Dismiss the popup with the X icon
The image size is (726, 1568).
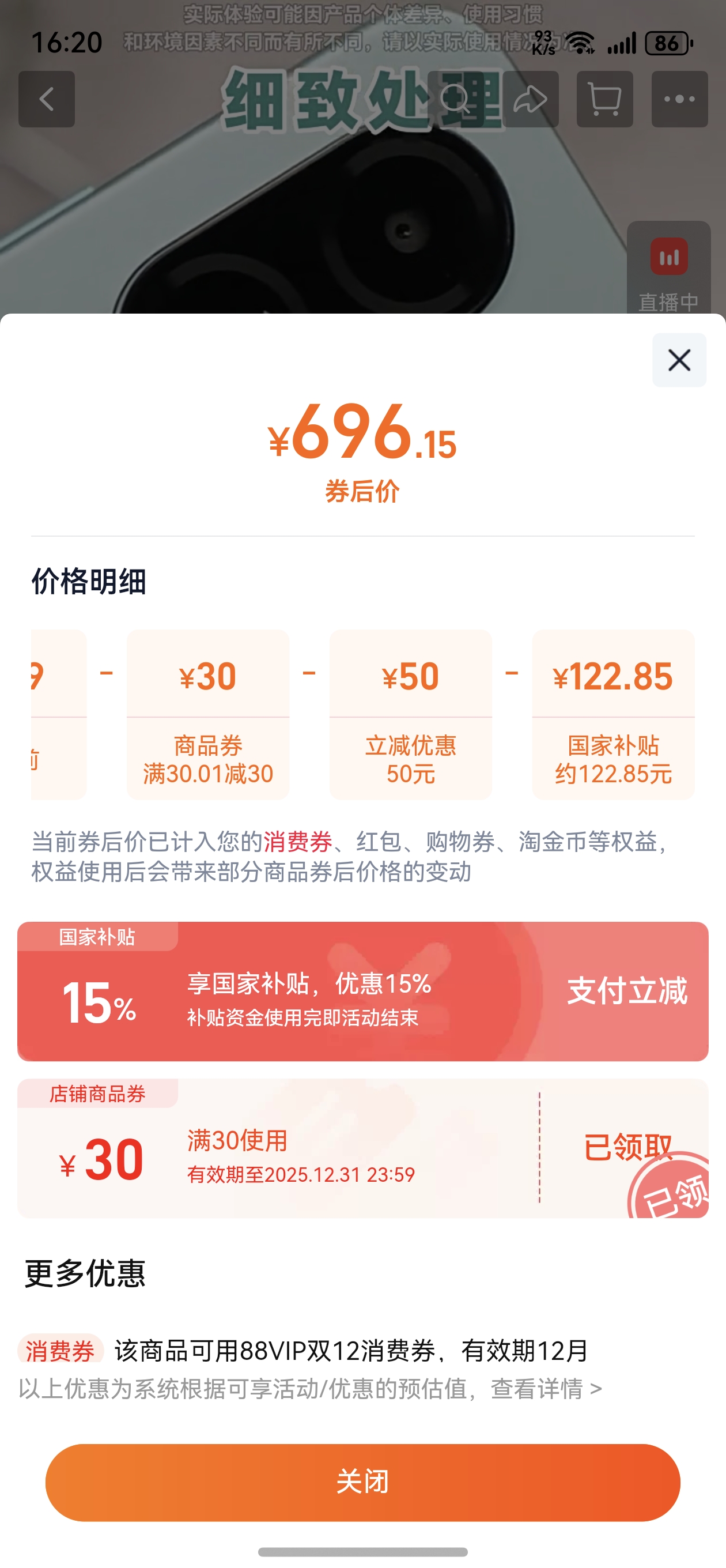[679, 360]
